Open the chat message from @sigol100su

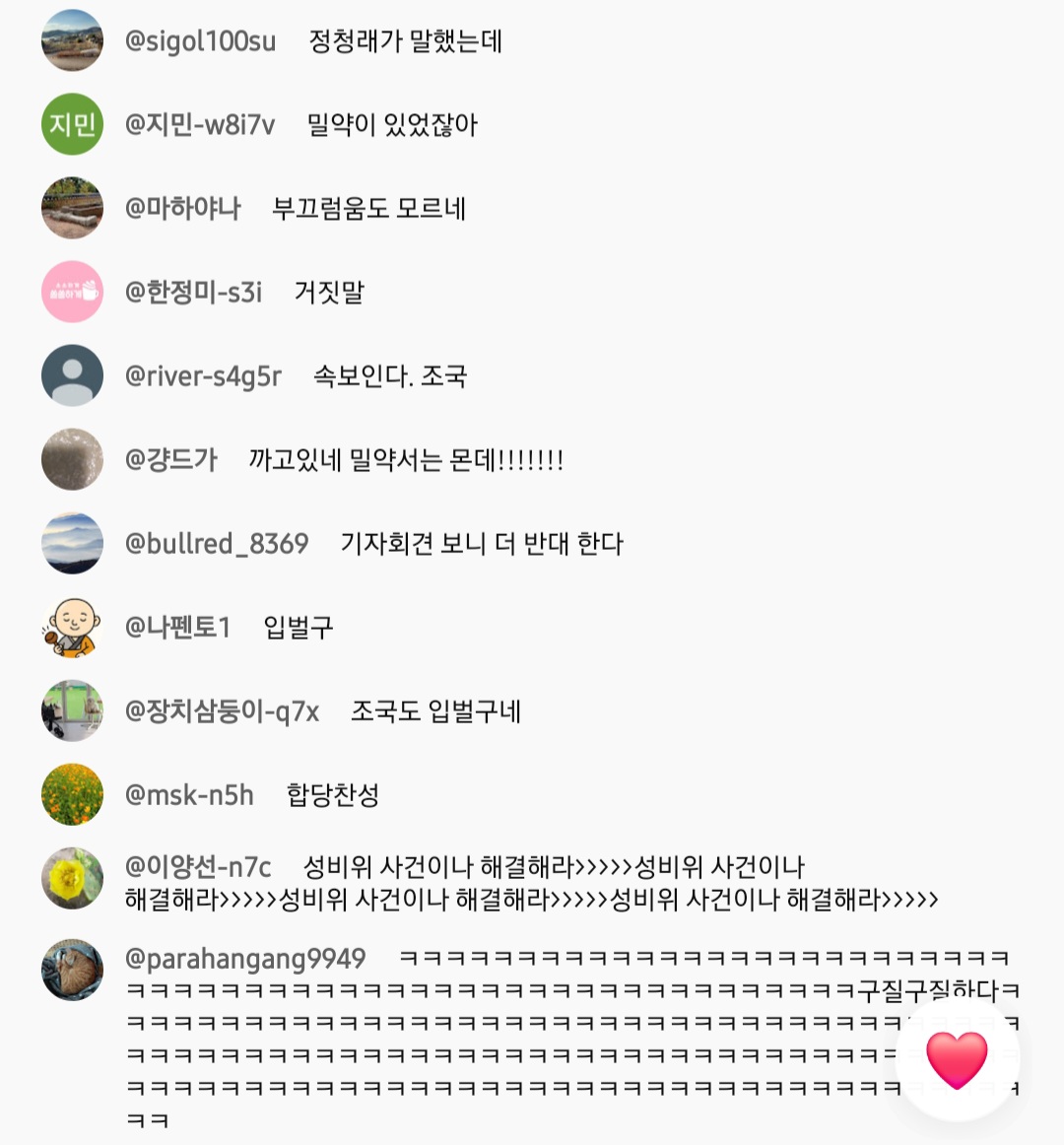(405, 41)
